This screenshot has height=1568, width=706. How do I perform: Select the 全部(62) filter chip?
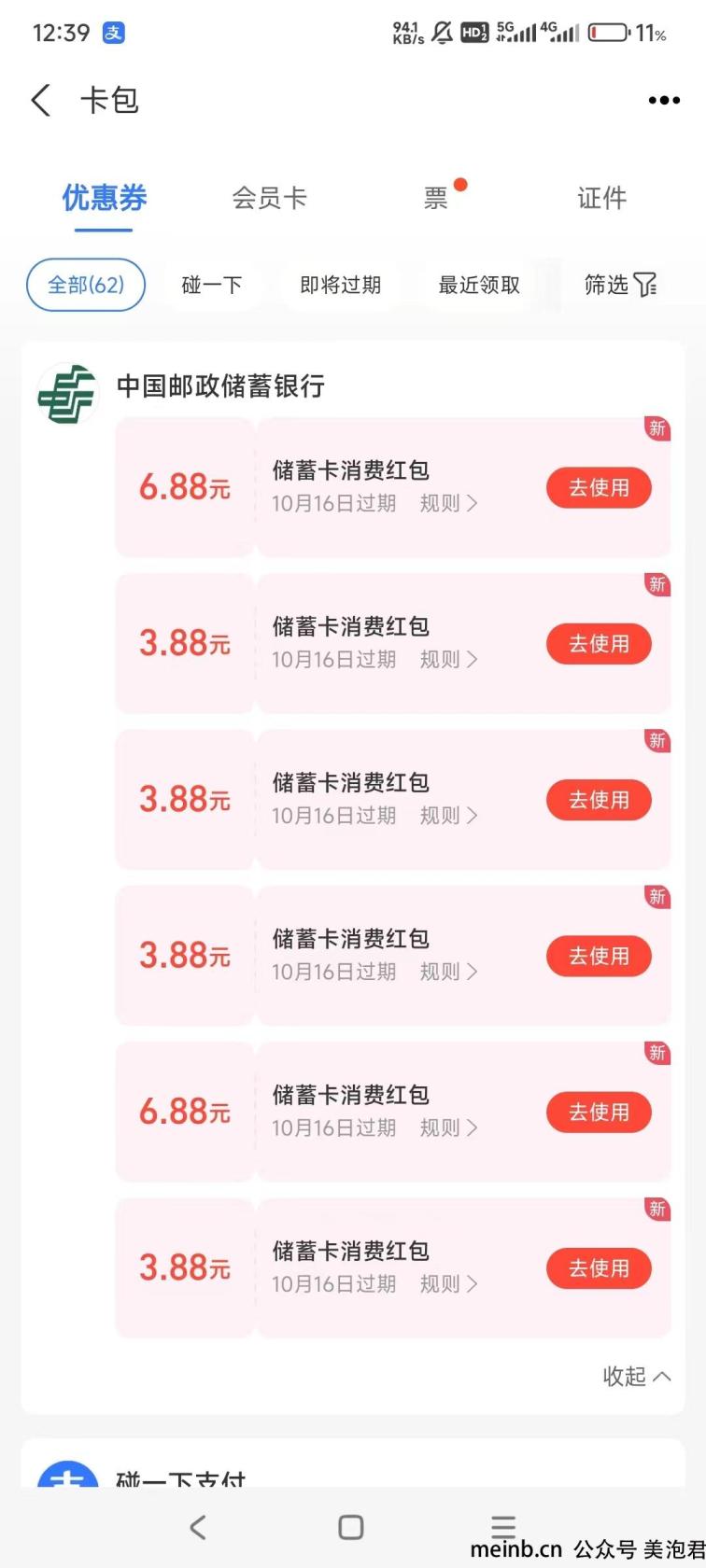(x=86, y=285)
